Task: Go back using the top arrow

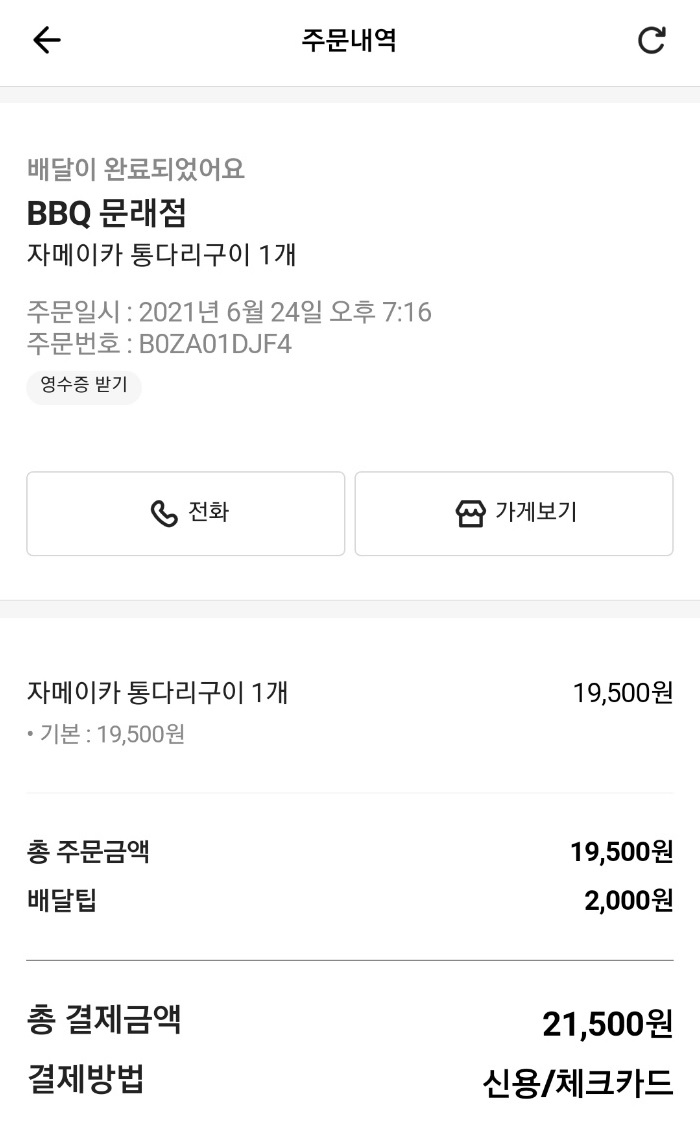Action: tap(47, 40)
